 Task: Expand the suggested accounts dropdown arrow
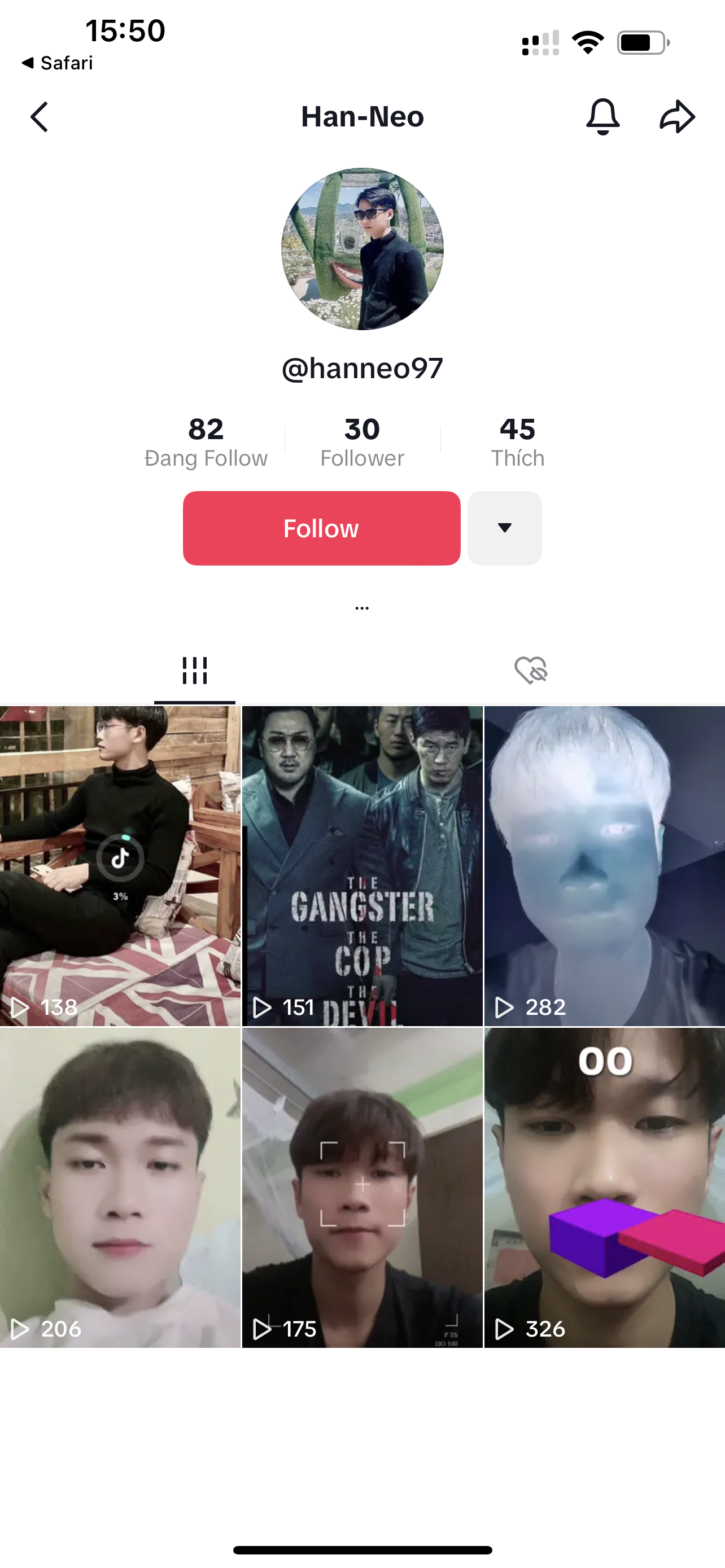[x=505, y=528]
